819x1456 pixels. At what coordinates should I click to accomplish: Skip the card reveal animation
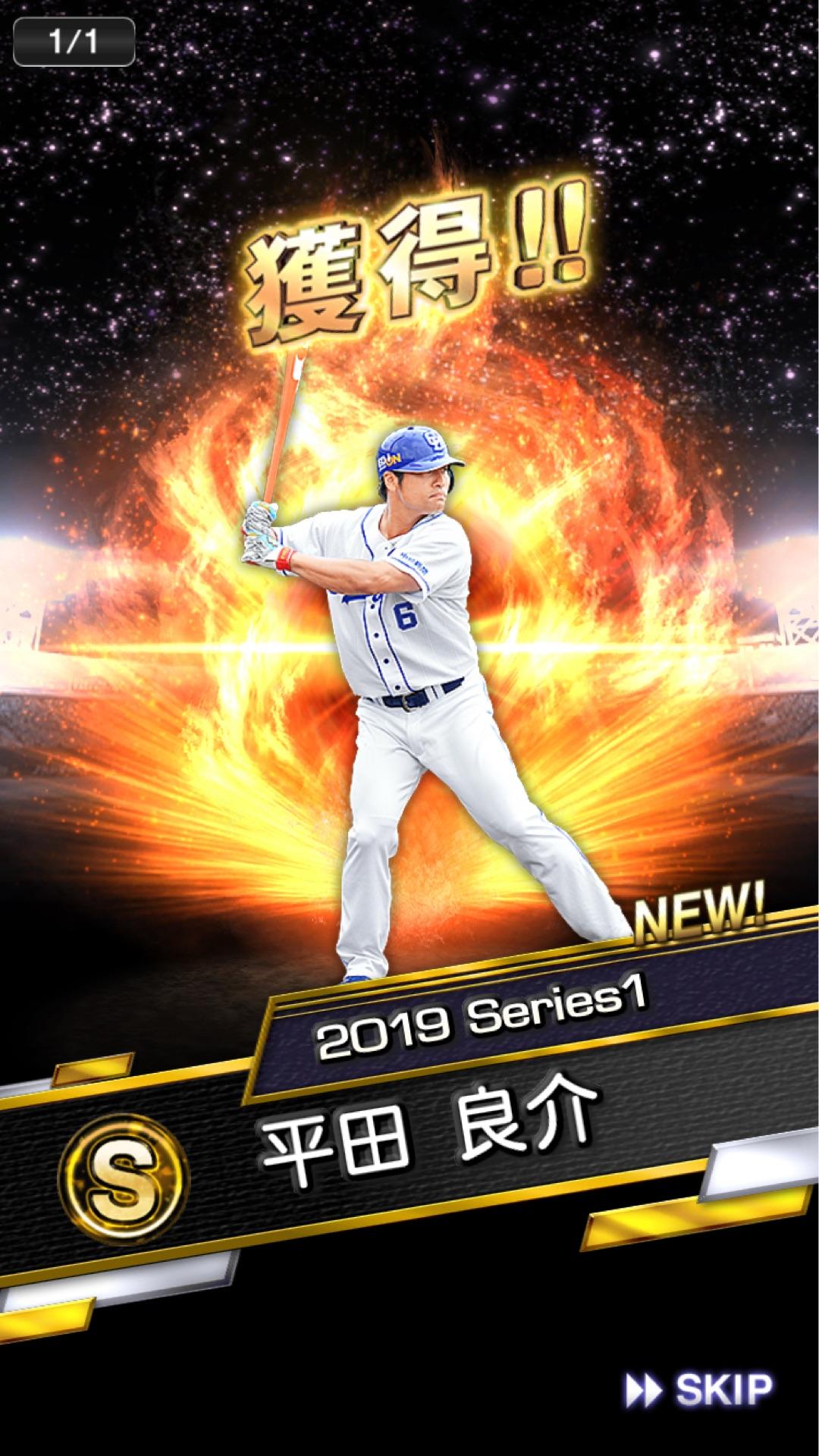click(x=698, y=1389)
